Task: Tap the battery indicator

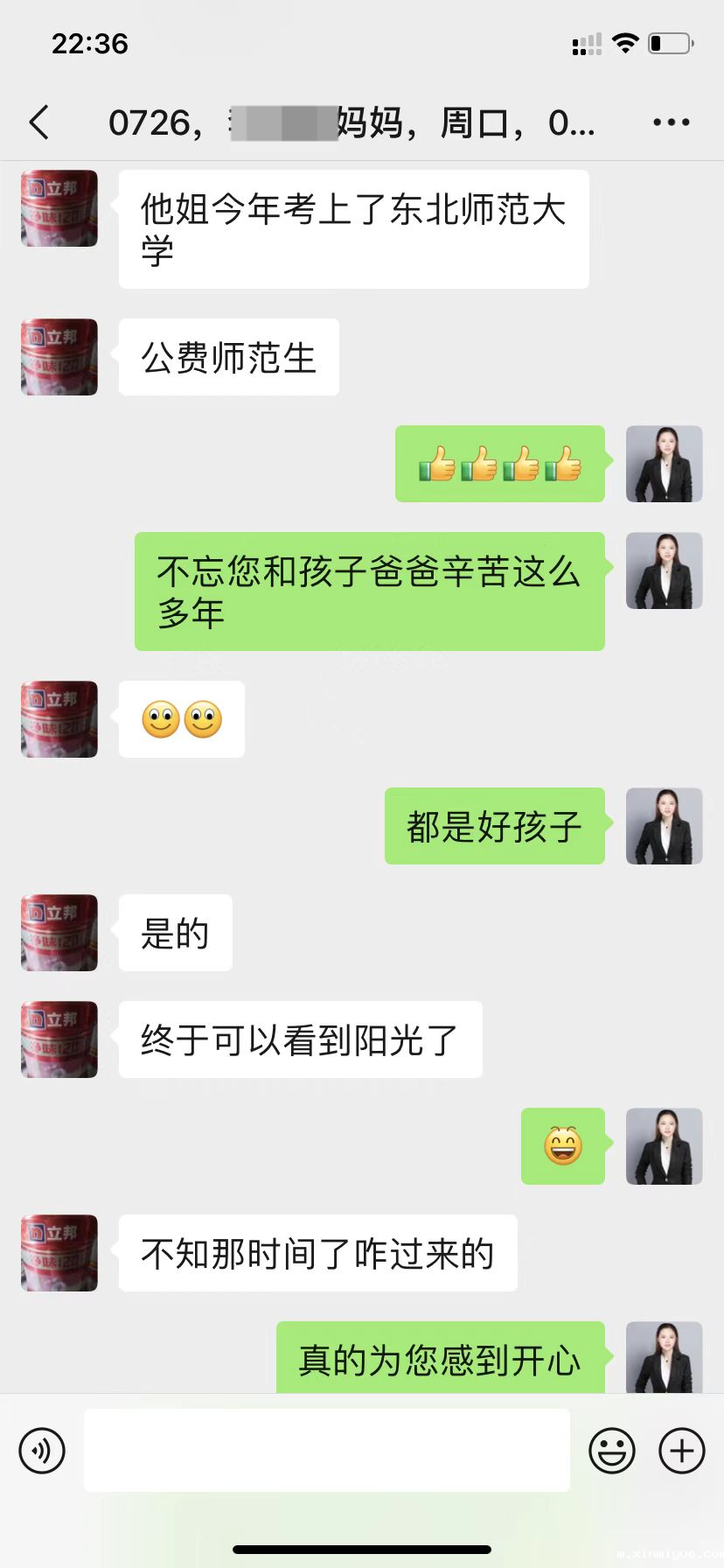Action: coord(669,42)
